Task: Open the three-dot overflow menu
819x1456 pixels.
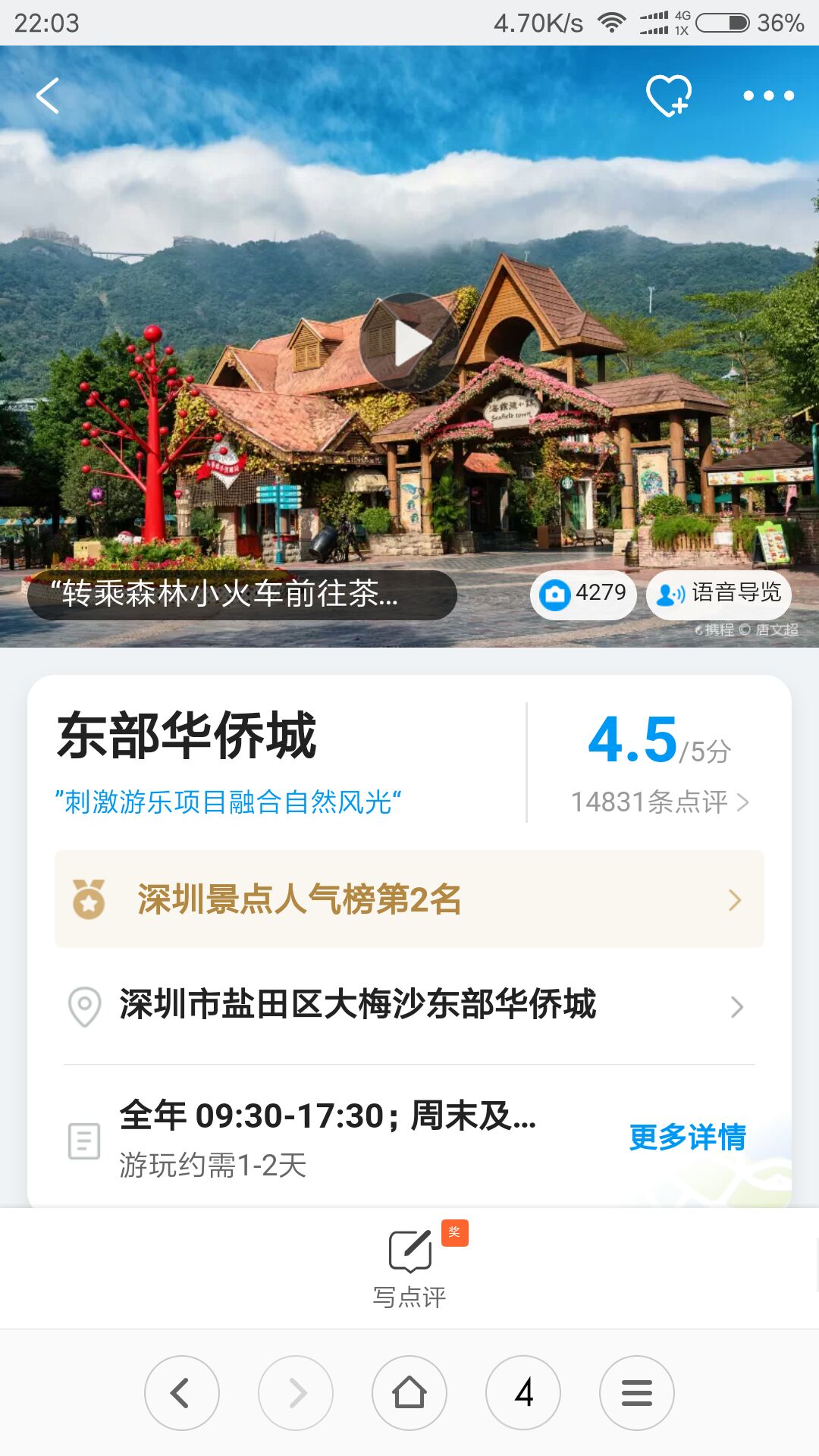Action: click(x=768, y=96)
